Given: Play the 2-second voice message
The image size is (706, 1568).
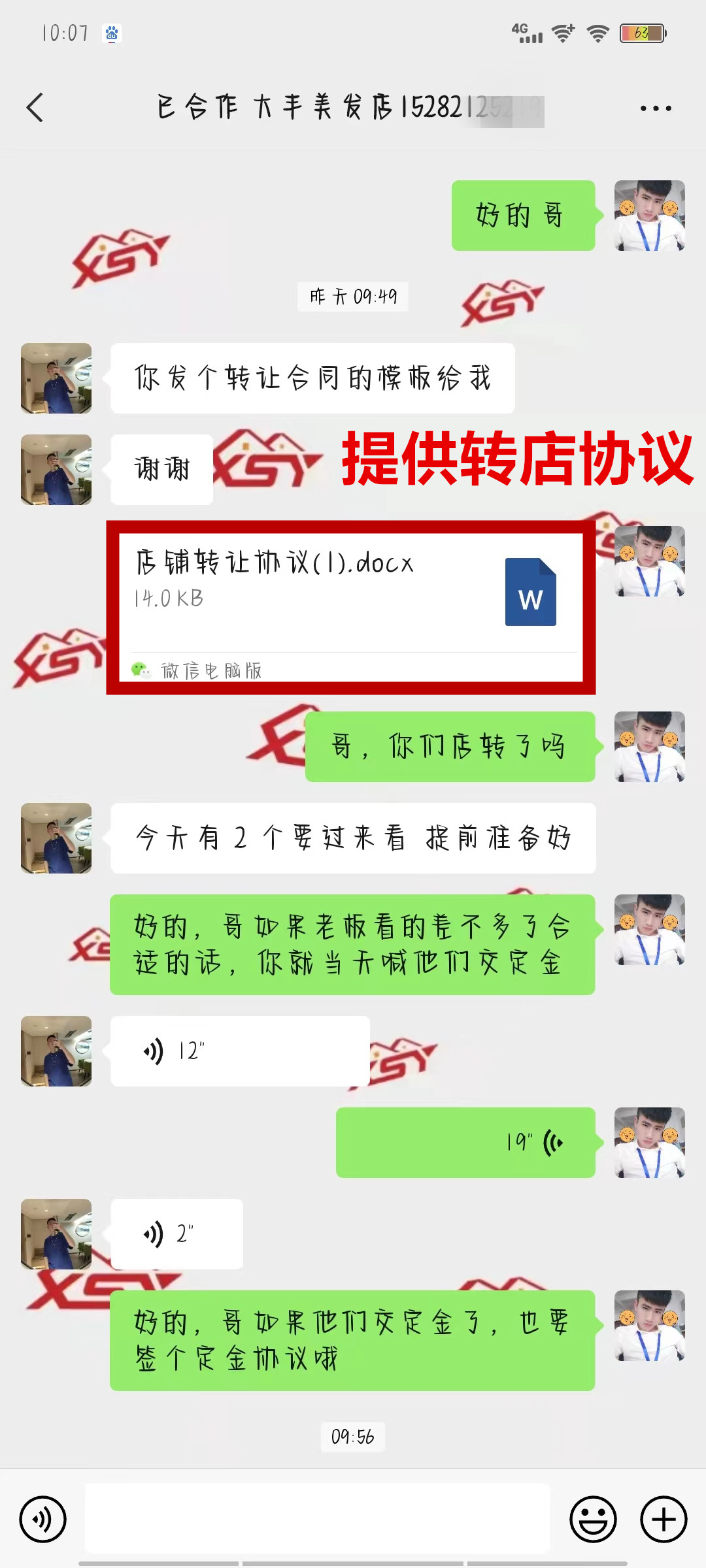Looking at the screenshot, I should coord(176,1234).
